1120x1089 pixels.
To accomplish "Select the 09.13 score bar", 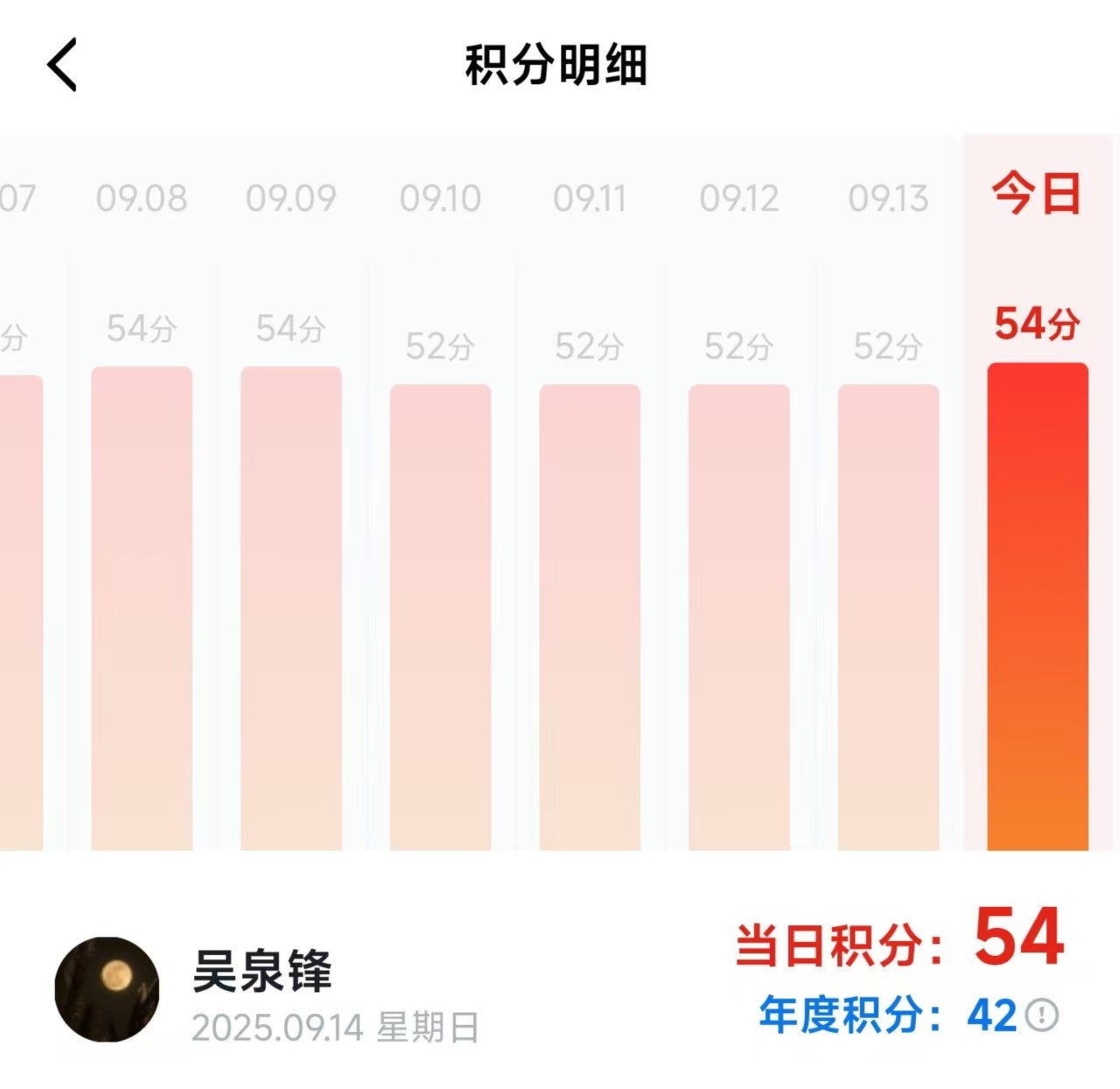I will (x=888, y=617).
